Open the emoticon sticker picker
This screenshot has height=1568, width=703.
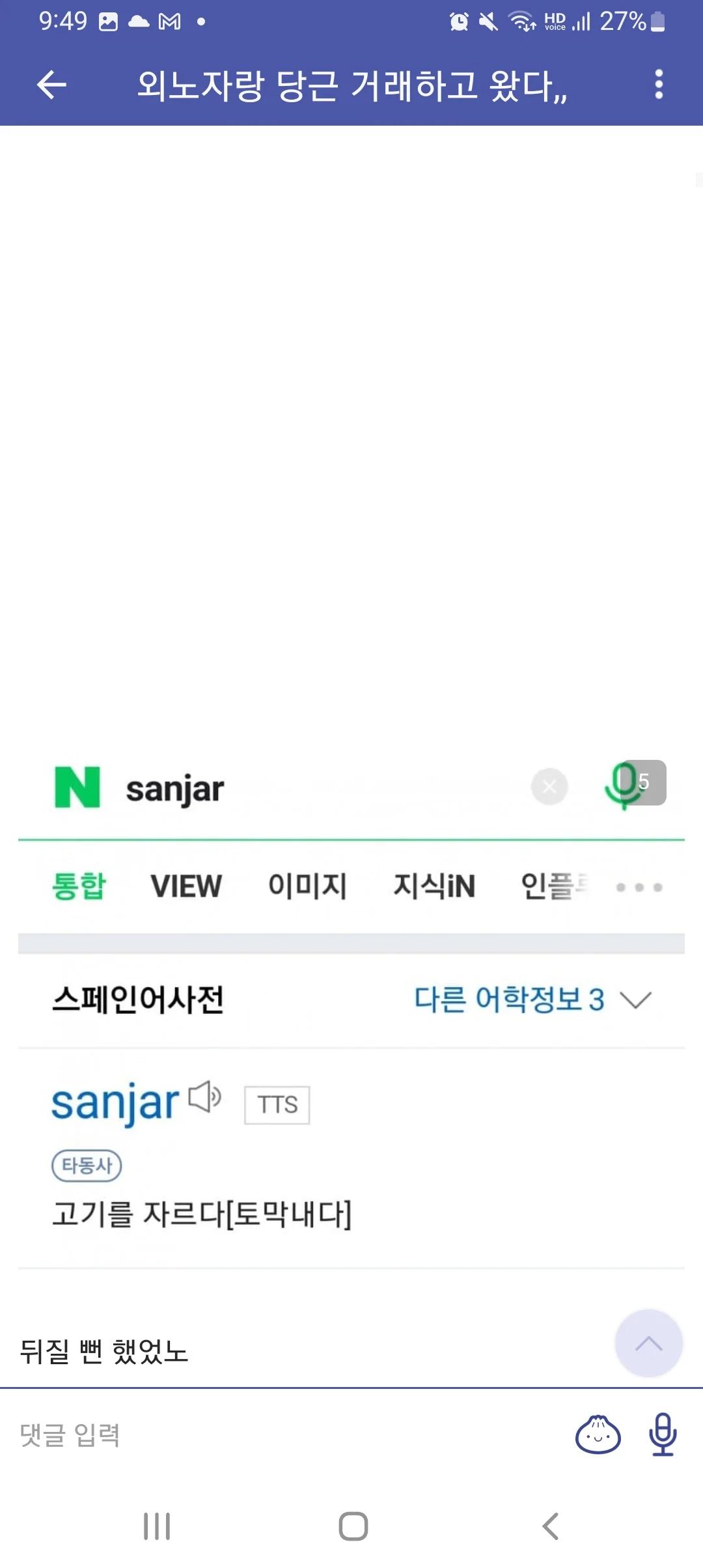point(598,1435)
